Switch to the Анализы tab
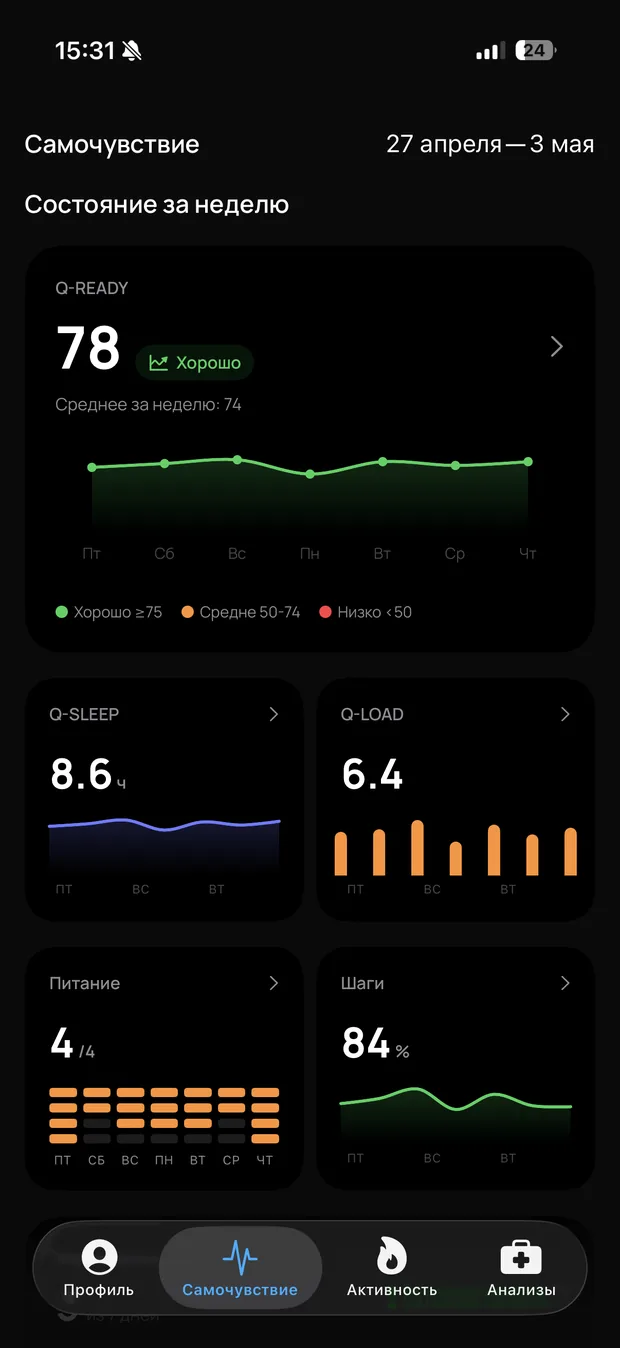 click(x=521, y=1268)
